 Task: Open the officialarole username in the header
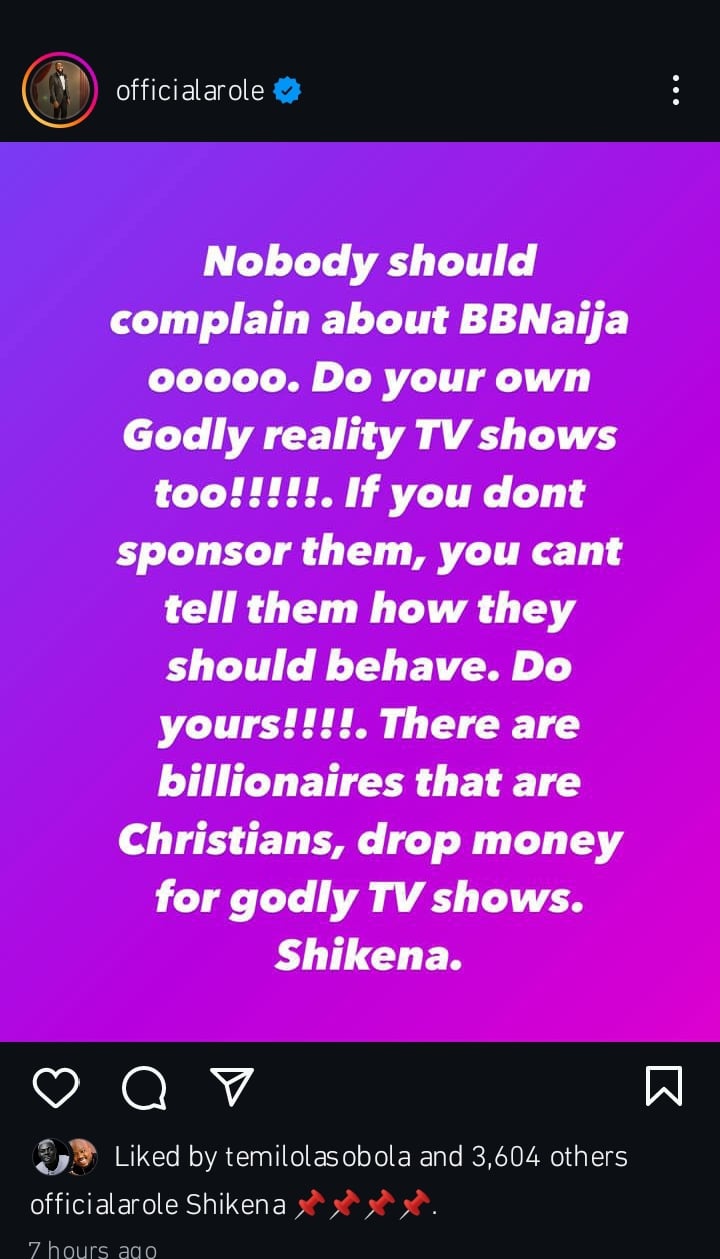point(190,91)
